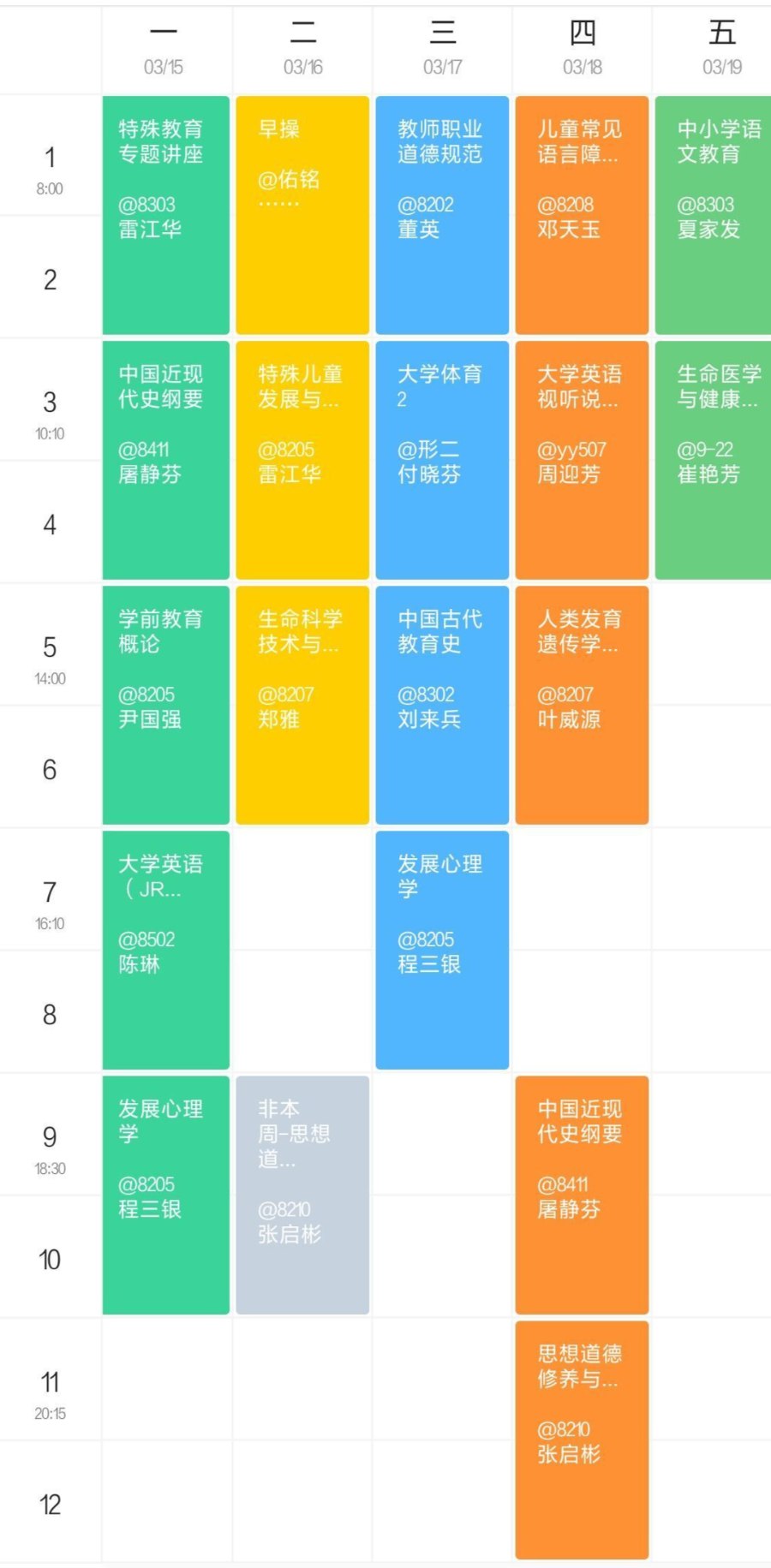Open Monday's 中国近现代史纲要 card in room 8411

pos(165,460)
